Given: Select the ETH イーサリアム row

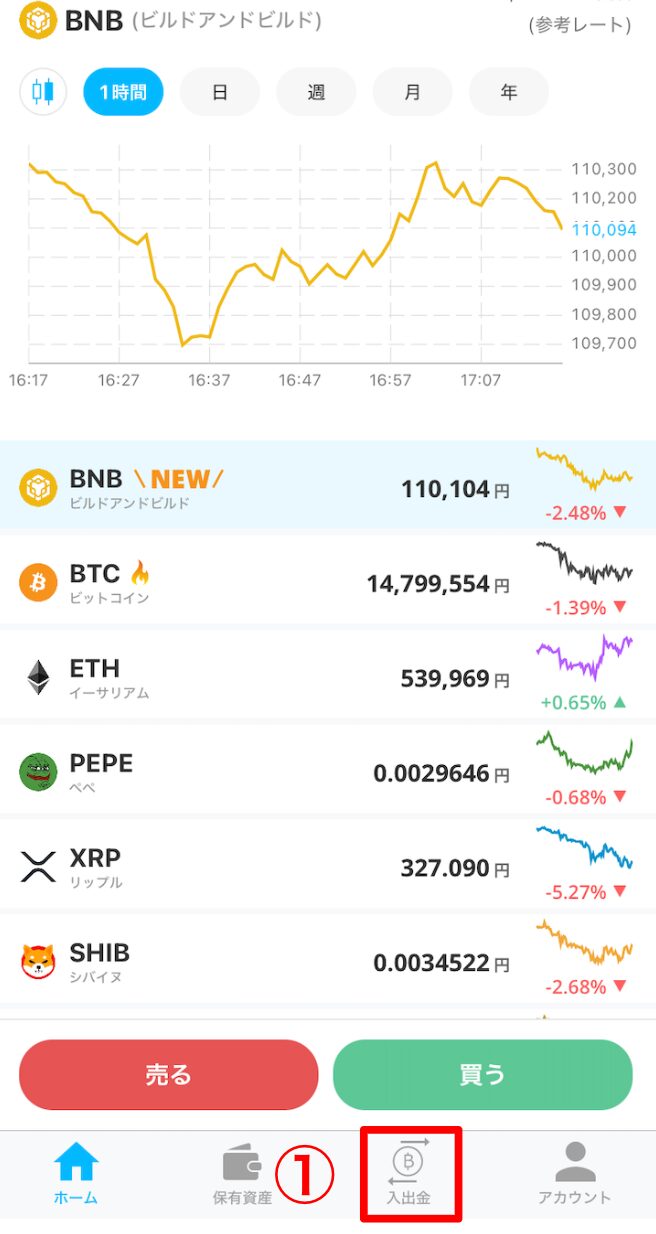Looking at the screenshot, I should click(328, 676).
